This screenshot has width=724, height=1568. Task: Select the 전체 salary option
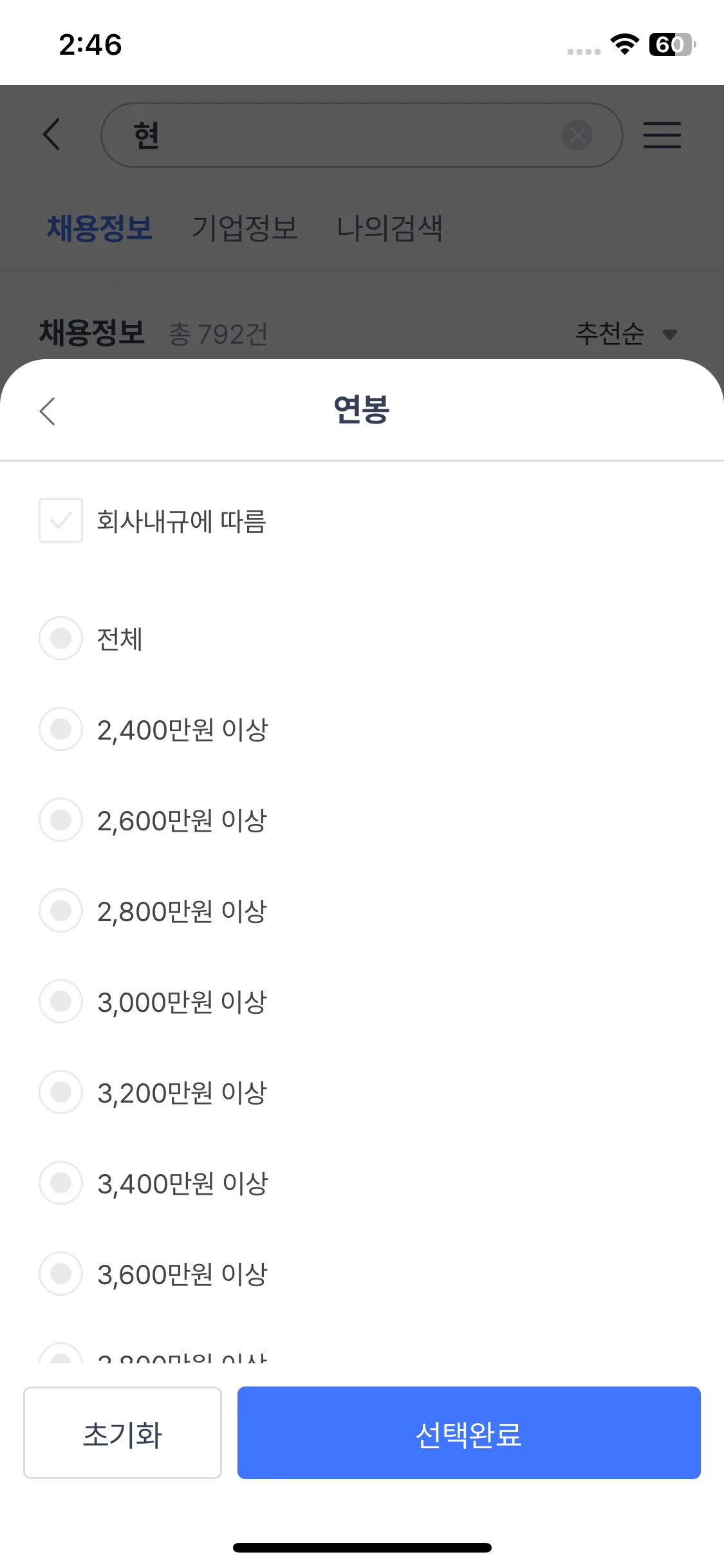[x=60, y=639]
